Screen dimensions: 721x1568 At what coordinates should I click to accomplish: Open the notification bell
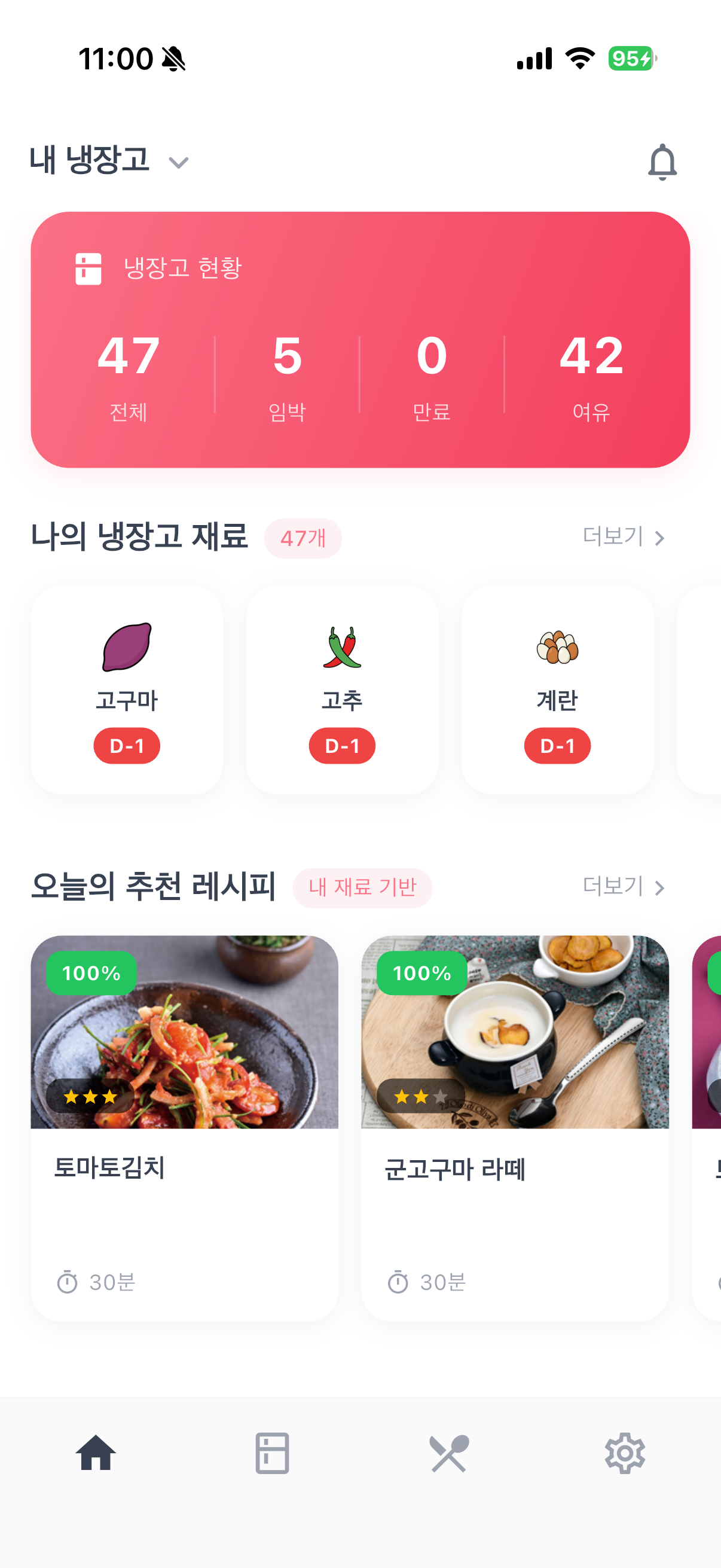click(663, 161)
